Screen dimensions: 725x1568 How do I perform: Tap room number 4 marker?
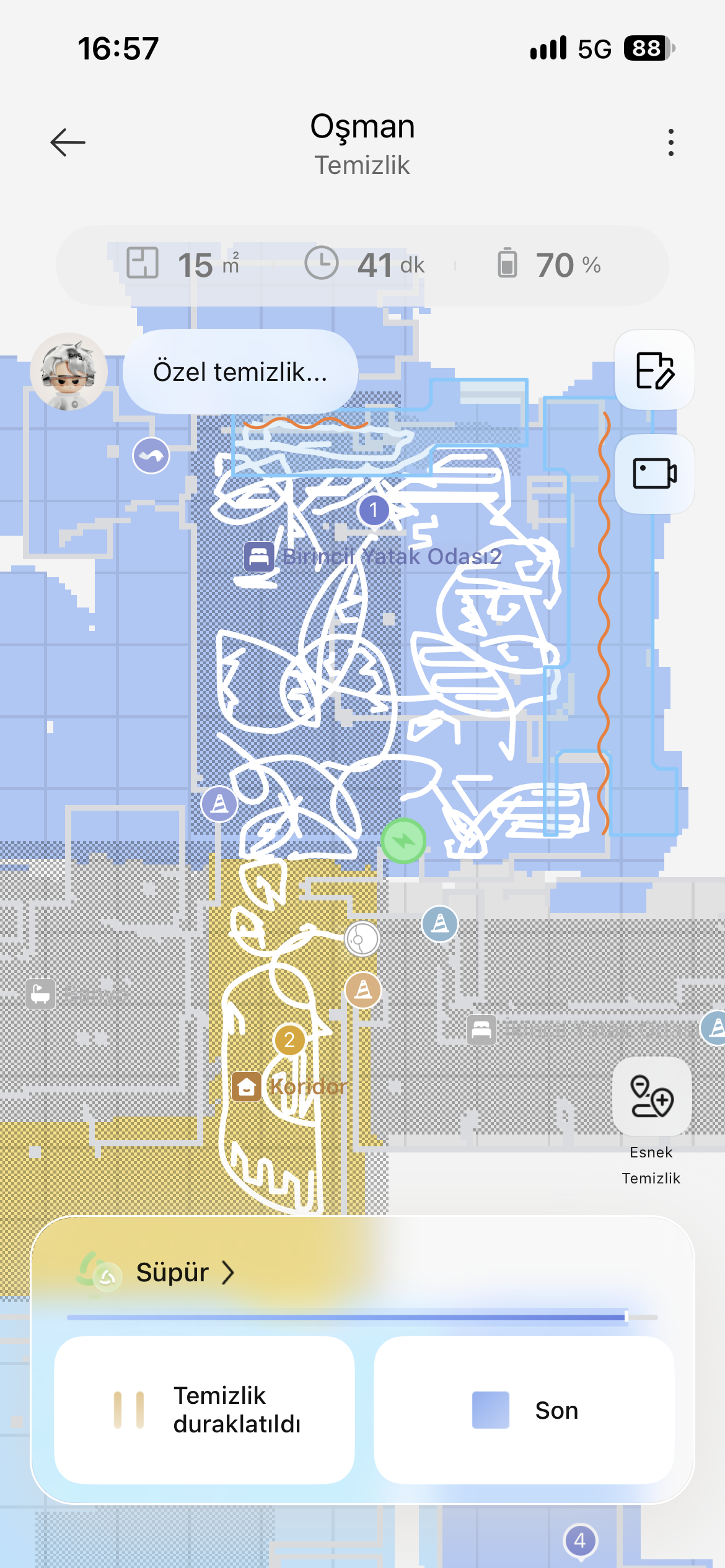click(x=580, y=1540)
